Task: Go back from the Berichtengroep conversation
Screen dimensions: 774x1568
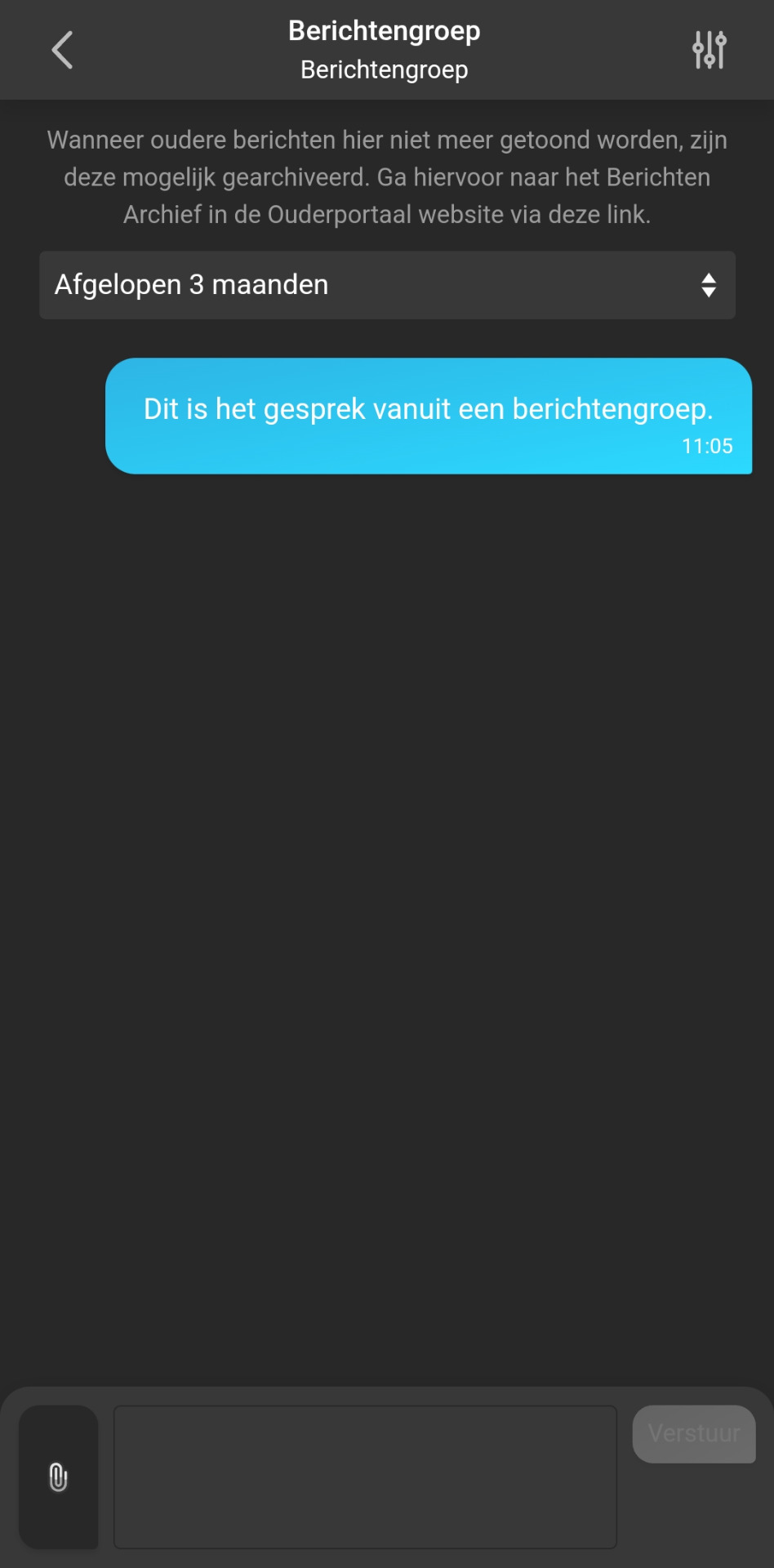Action: point(62,50)
